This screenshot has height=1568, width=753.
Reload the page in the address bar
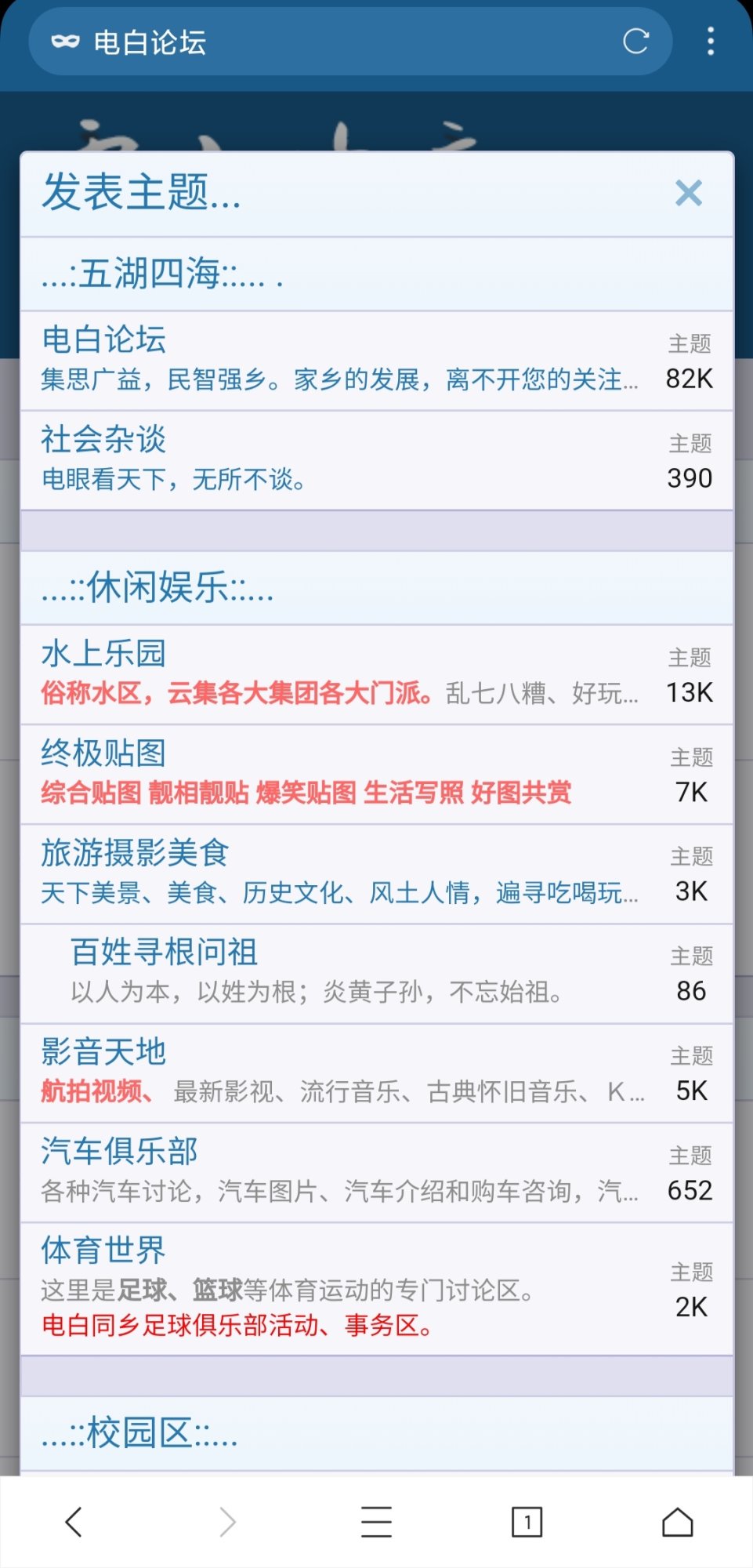pyautogui.click(x=635, y=42)
